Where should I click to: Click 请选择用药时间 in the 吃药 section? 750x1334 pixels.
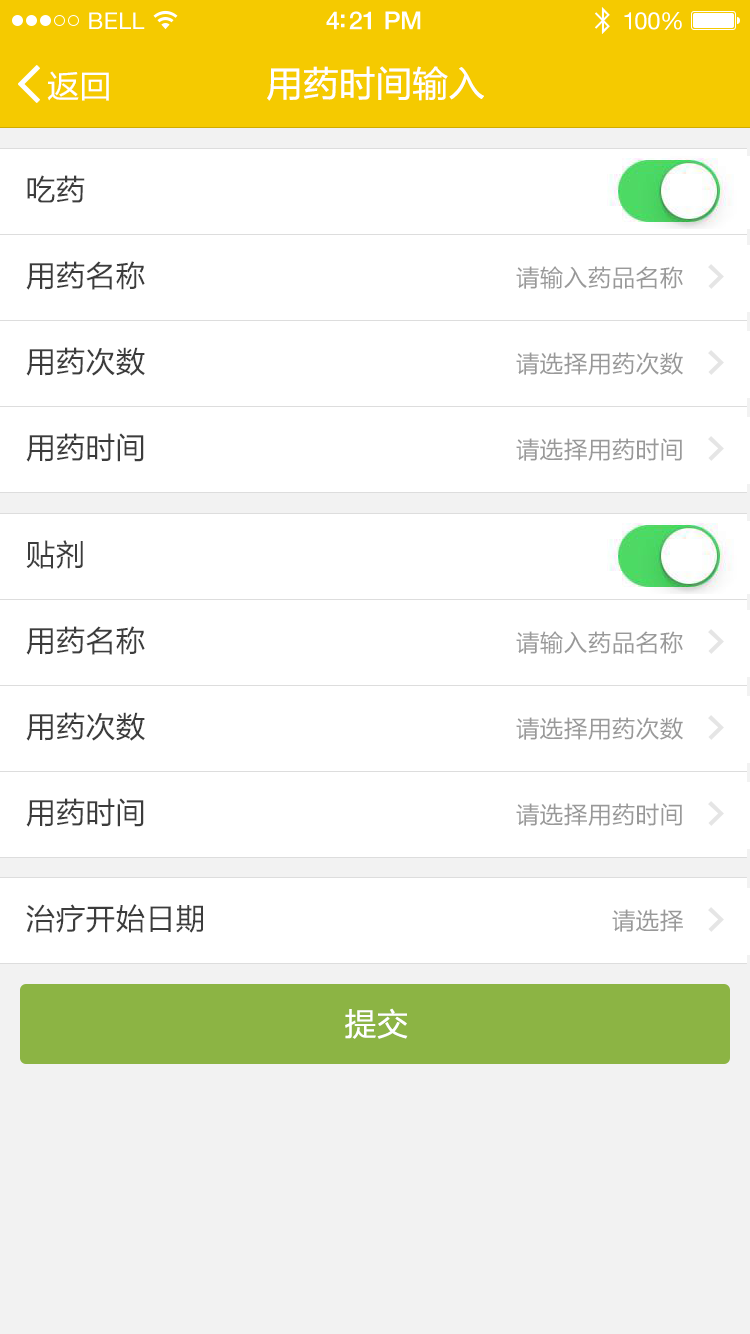600,449
